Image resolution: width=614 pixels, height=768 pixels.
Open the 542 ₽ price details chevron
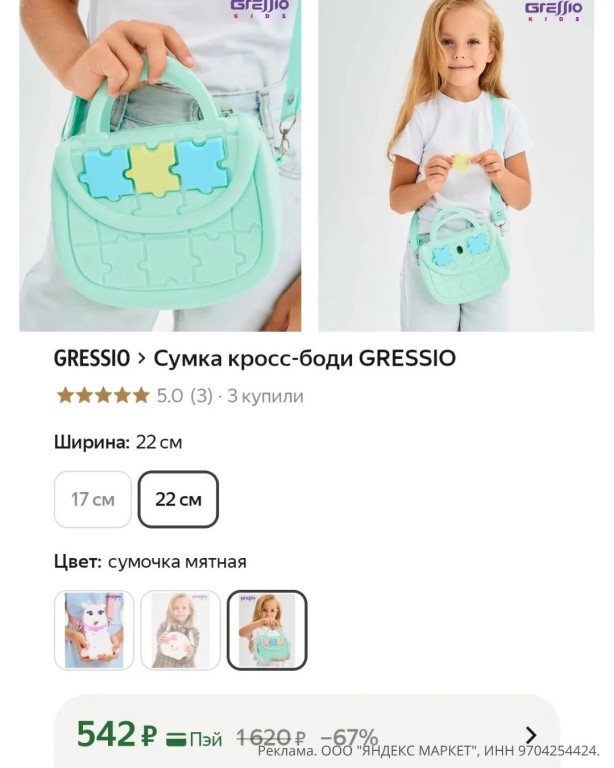click(530, 735)
